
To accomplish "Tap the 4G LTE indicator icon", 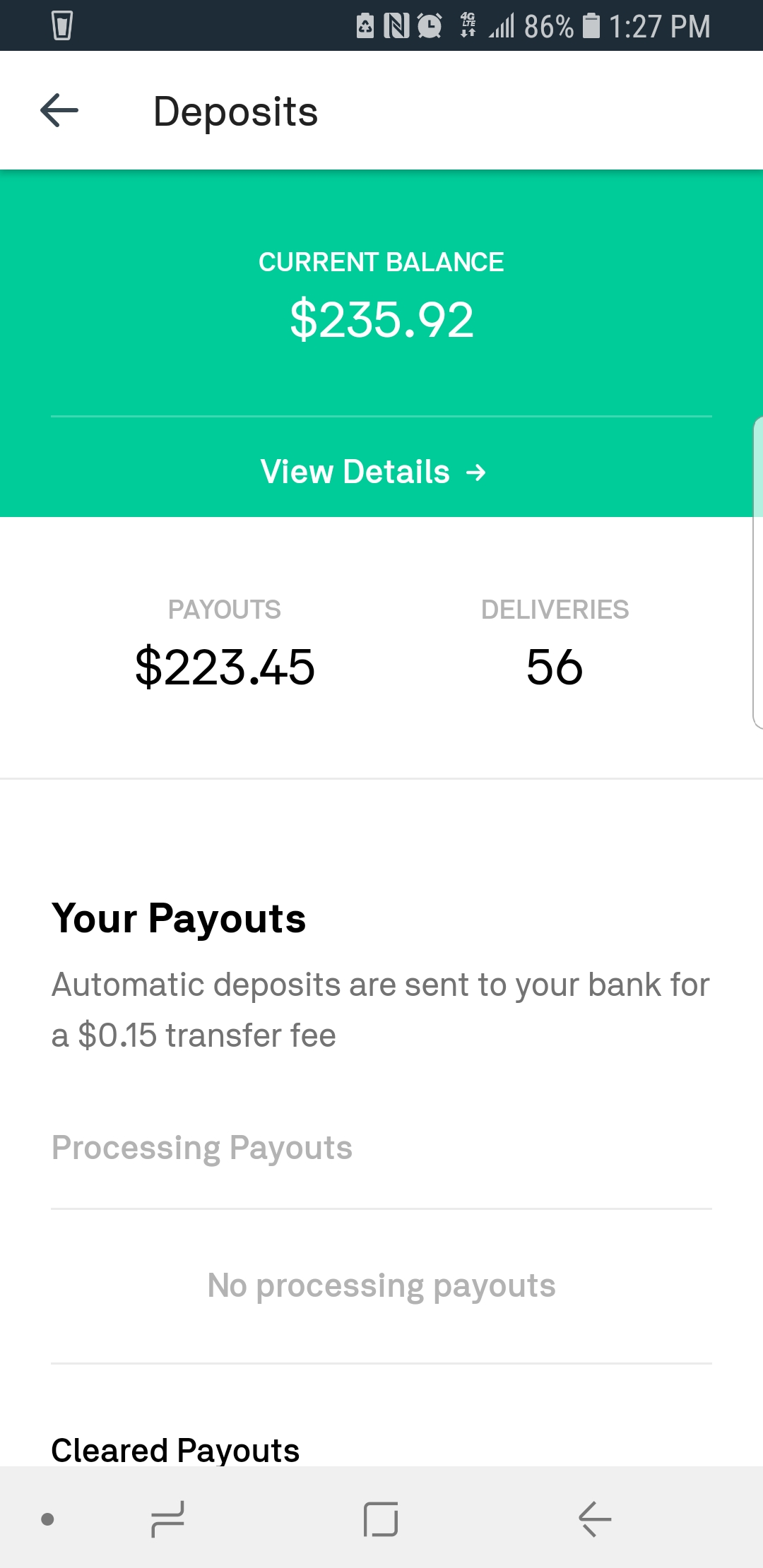I will [467, 26].
